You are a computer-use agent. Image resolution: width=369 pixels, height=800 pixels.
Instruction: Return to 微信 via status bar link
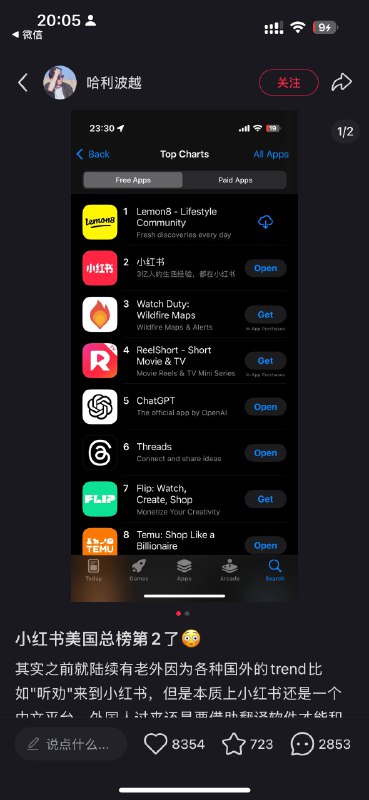(x=27, y=35)
